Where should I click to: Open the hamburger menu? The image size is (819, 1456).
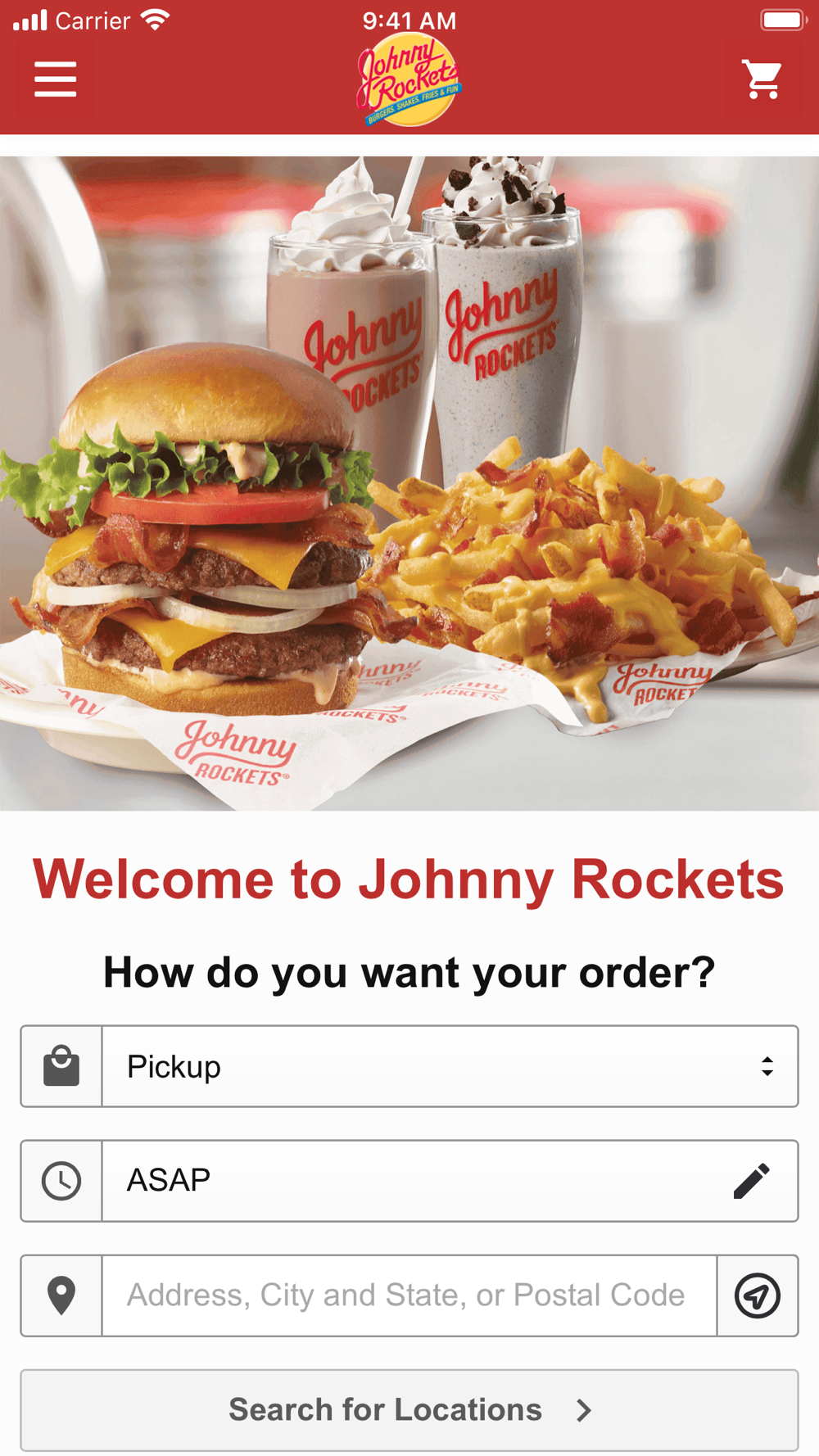tap(55, 79)
